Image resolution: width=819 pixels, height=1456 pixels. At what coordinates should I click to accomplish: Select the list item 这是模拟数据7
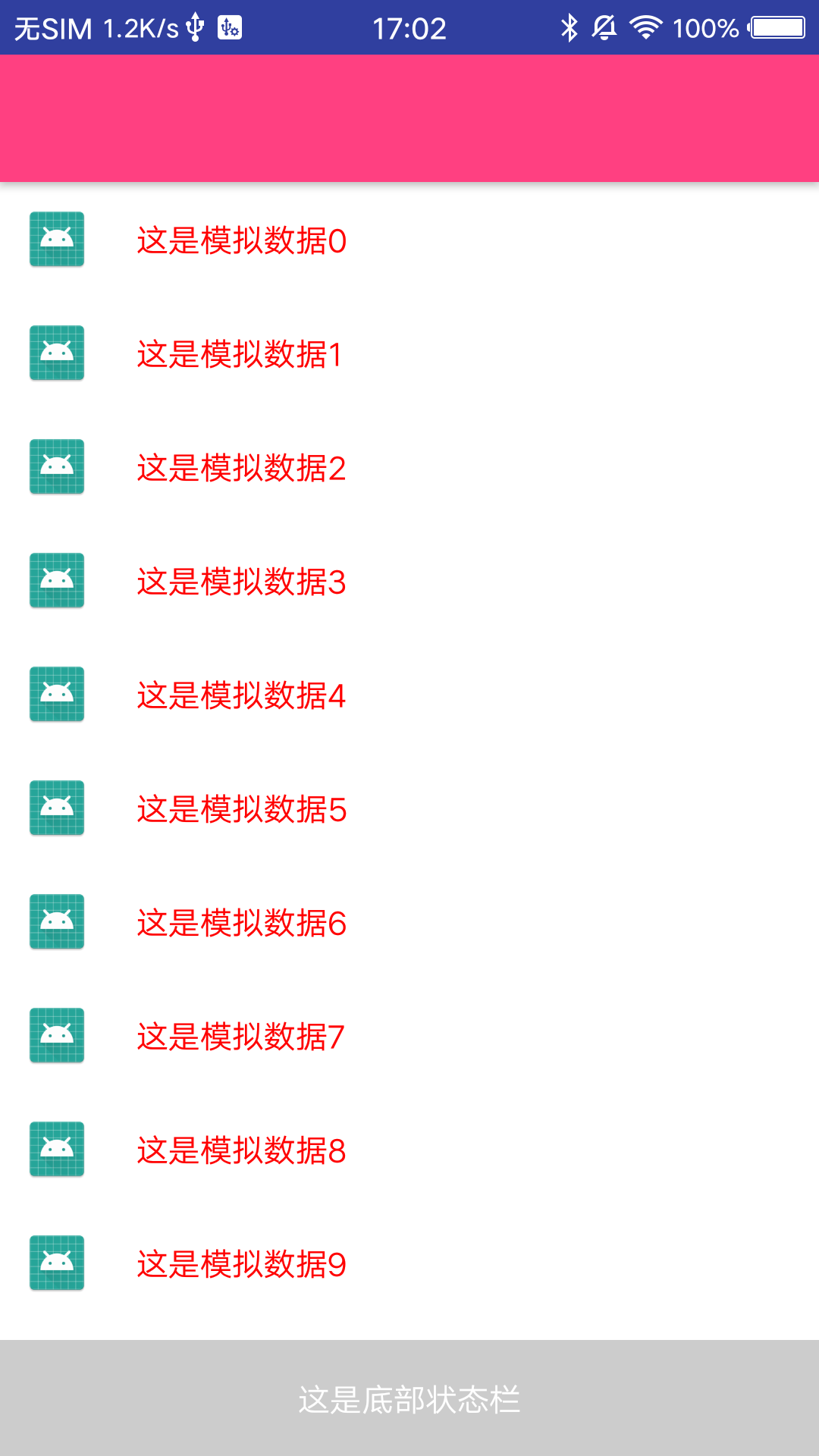[241, 1035]
